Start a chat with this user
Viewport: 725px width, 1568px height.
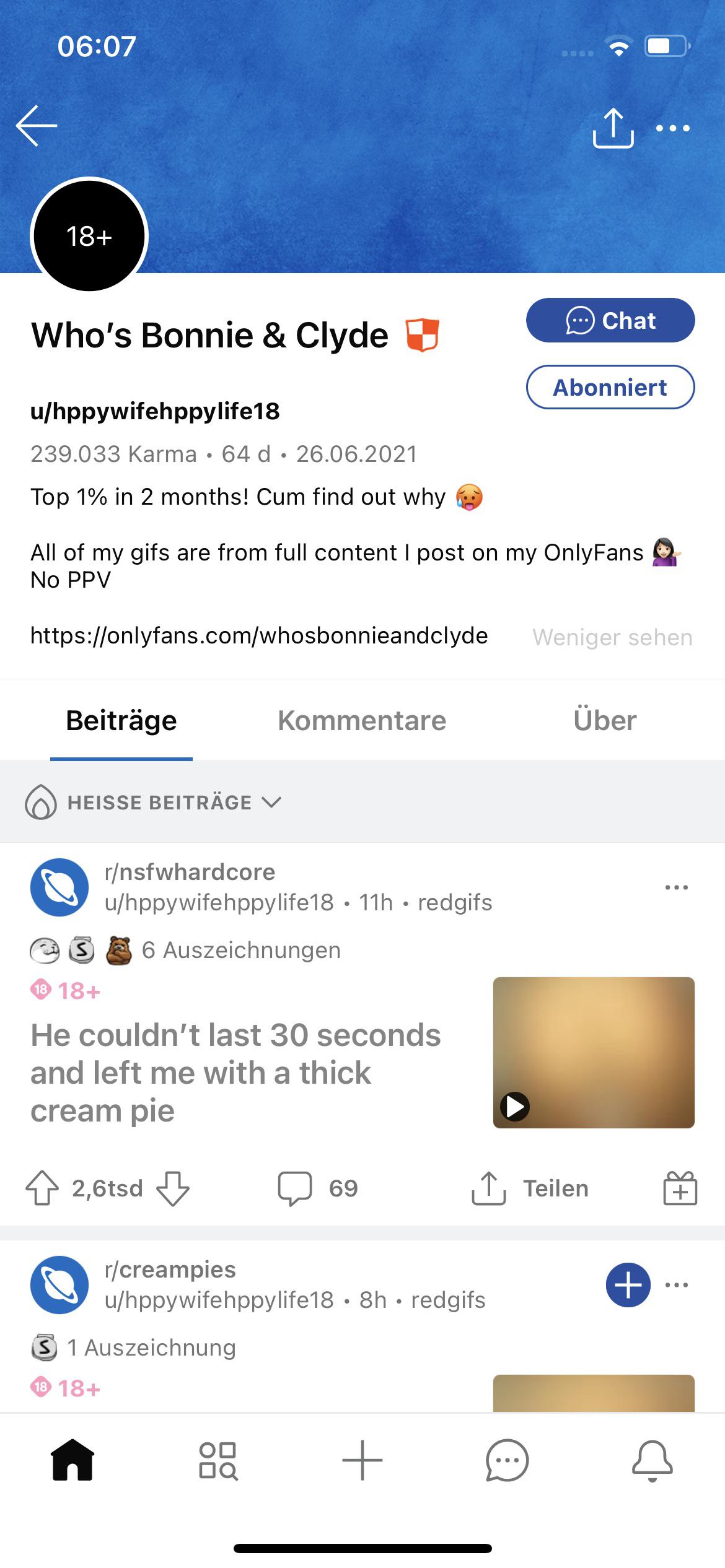pos(610,320)
